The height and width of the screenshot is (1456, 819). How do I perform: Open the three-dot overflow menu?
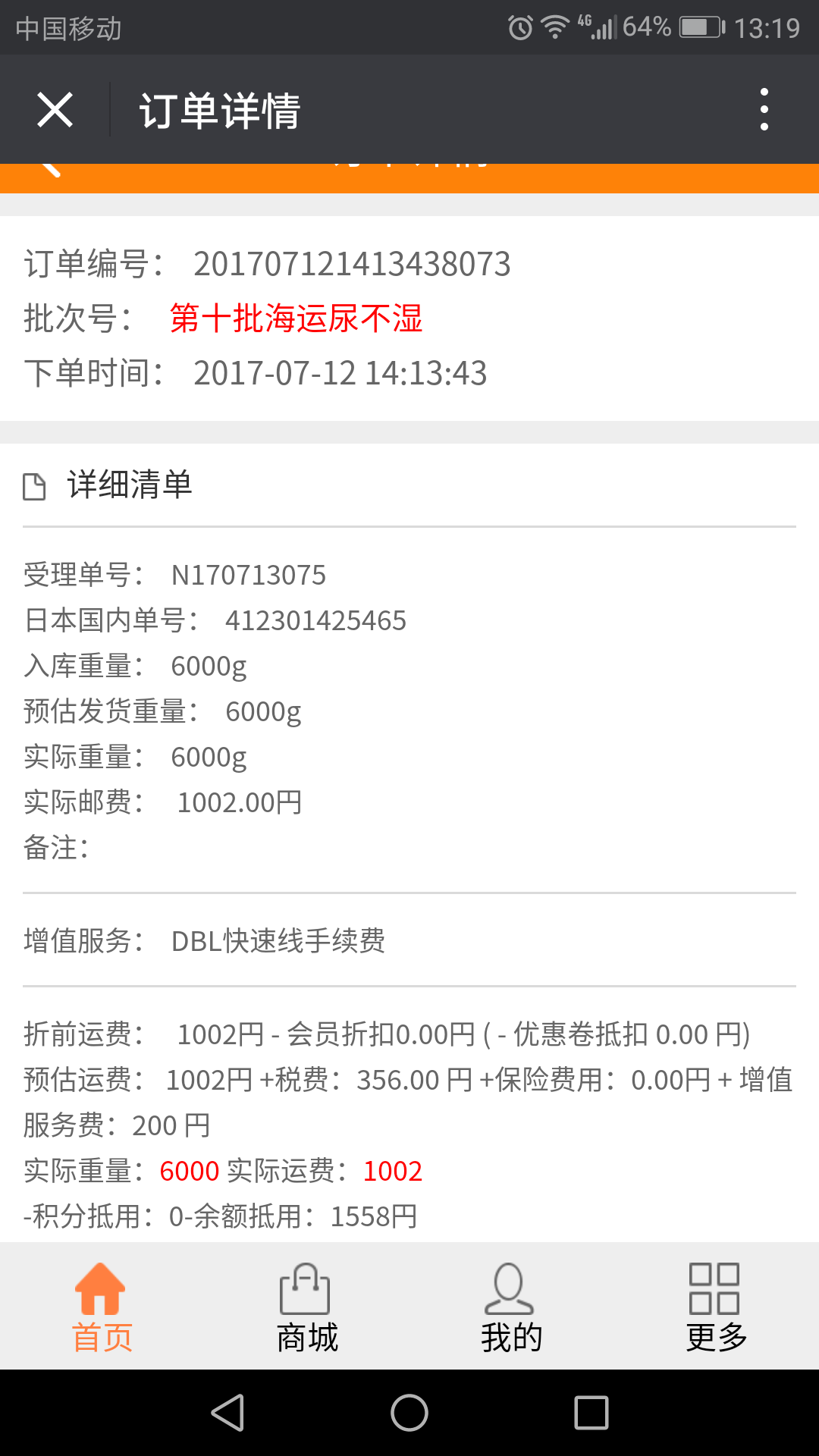764,110
